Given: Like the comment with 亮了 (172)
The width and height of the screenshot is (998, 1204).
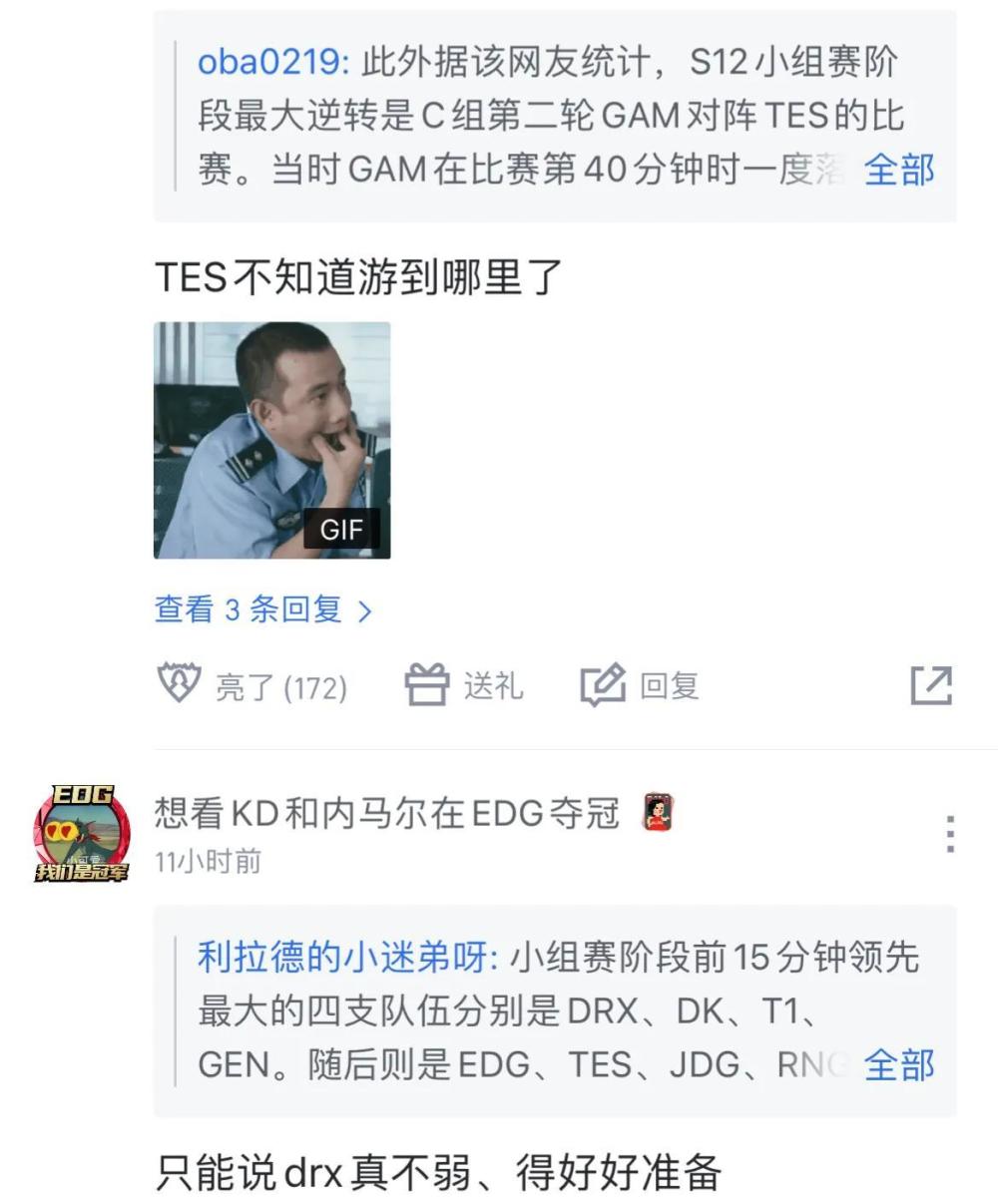Looking at the screenshot, I should 253,686.
